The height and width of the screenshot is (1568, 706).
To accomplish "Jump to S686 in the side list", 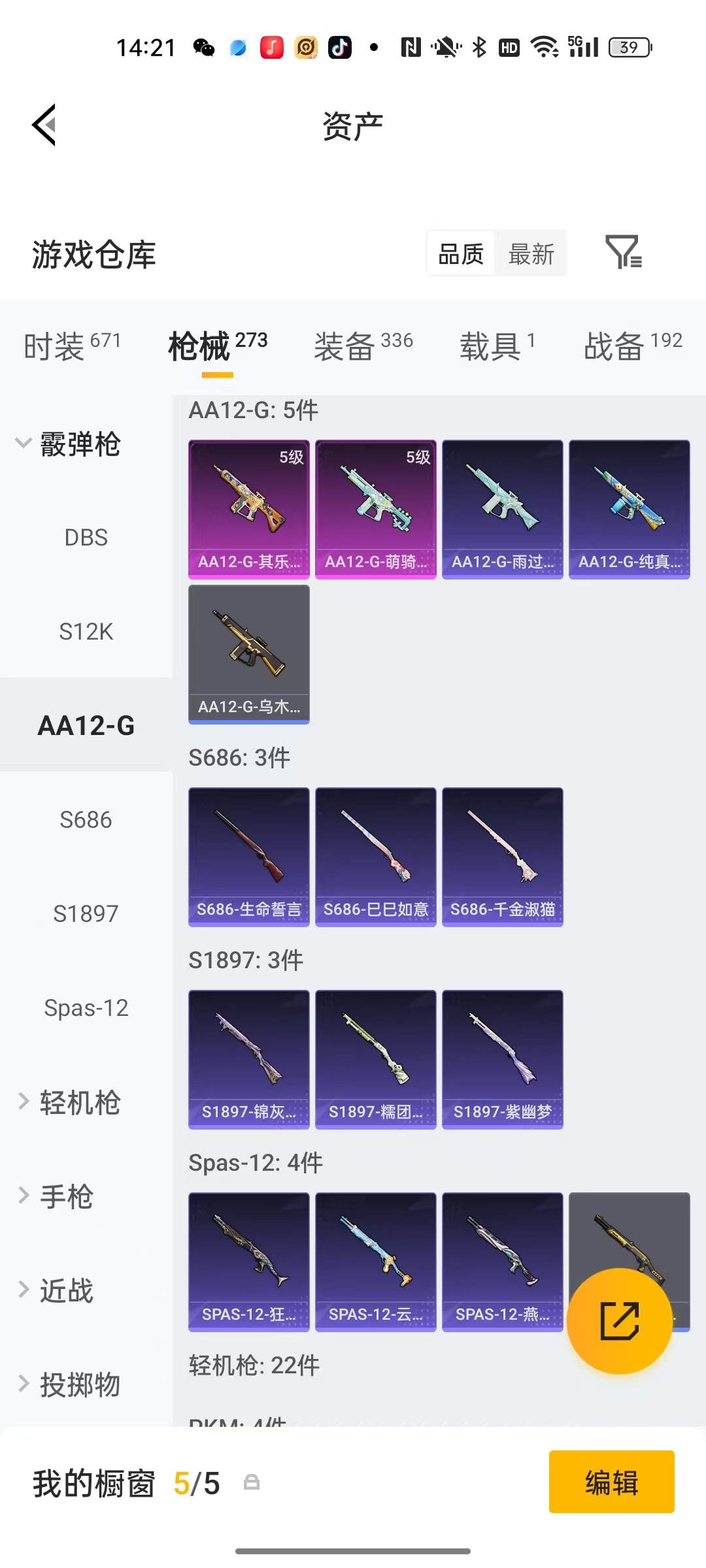I will point(86,819).
